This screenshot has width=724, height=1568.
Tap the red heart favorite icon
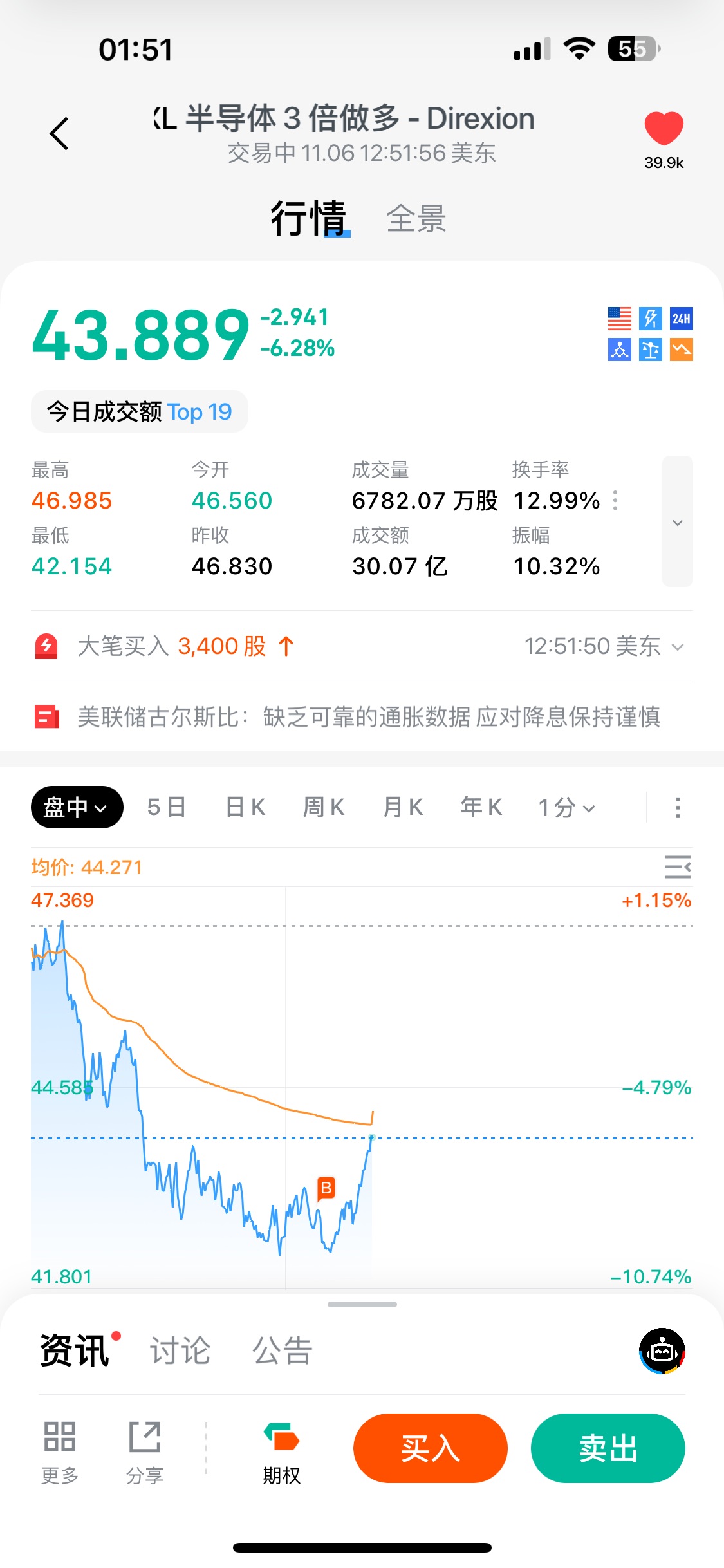click(x=664, y=127)
